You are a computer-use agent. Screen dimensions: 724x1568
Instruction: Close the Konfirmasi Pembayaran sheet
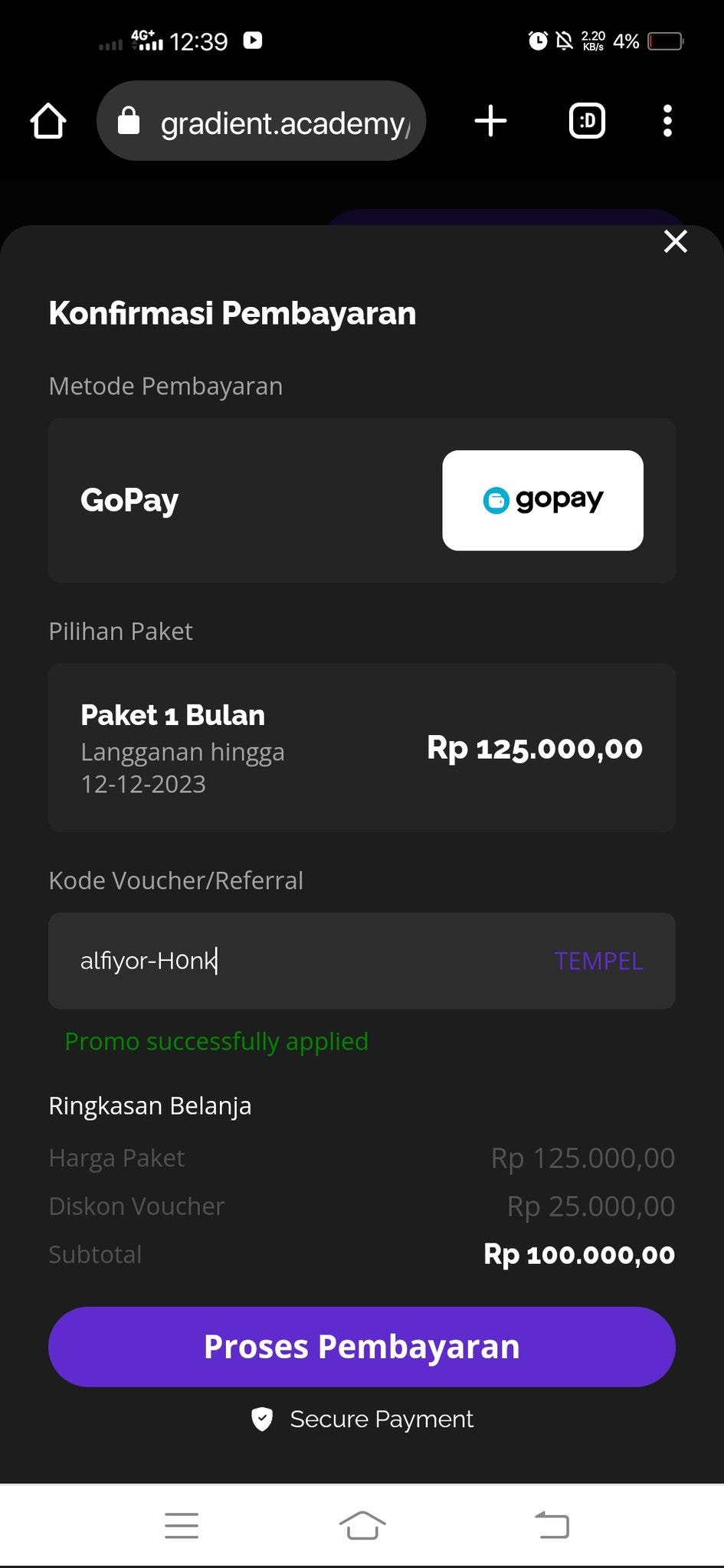pyautogui.click(x=675, y=241)
